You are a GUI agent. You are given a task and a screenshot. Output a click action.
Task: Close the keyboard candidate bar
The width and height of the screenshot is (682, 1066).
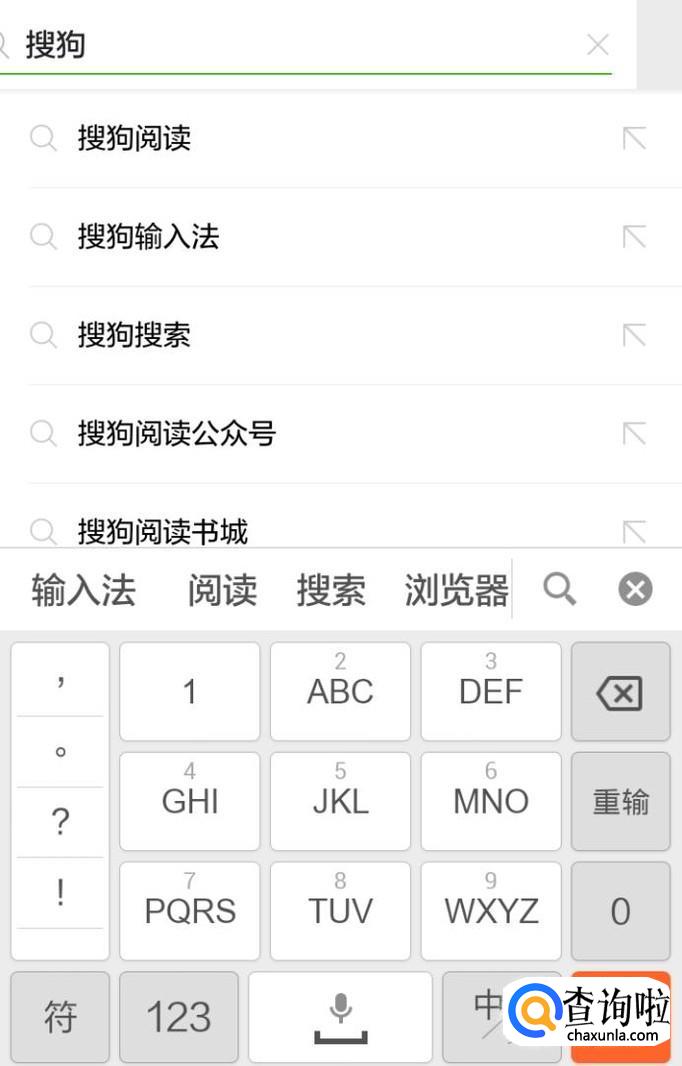click(635, 589)
